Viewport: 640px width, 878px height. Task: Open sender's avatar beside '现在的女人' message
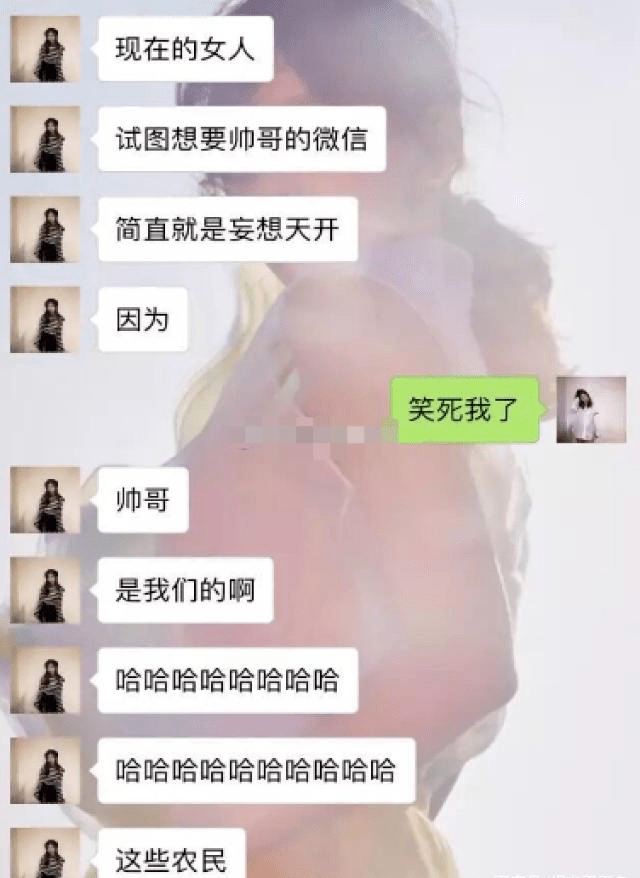45,49
